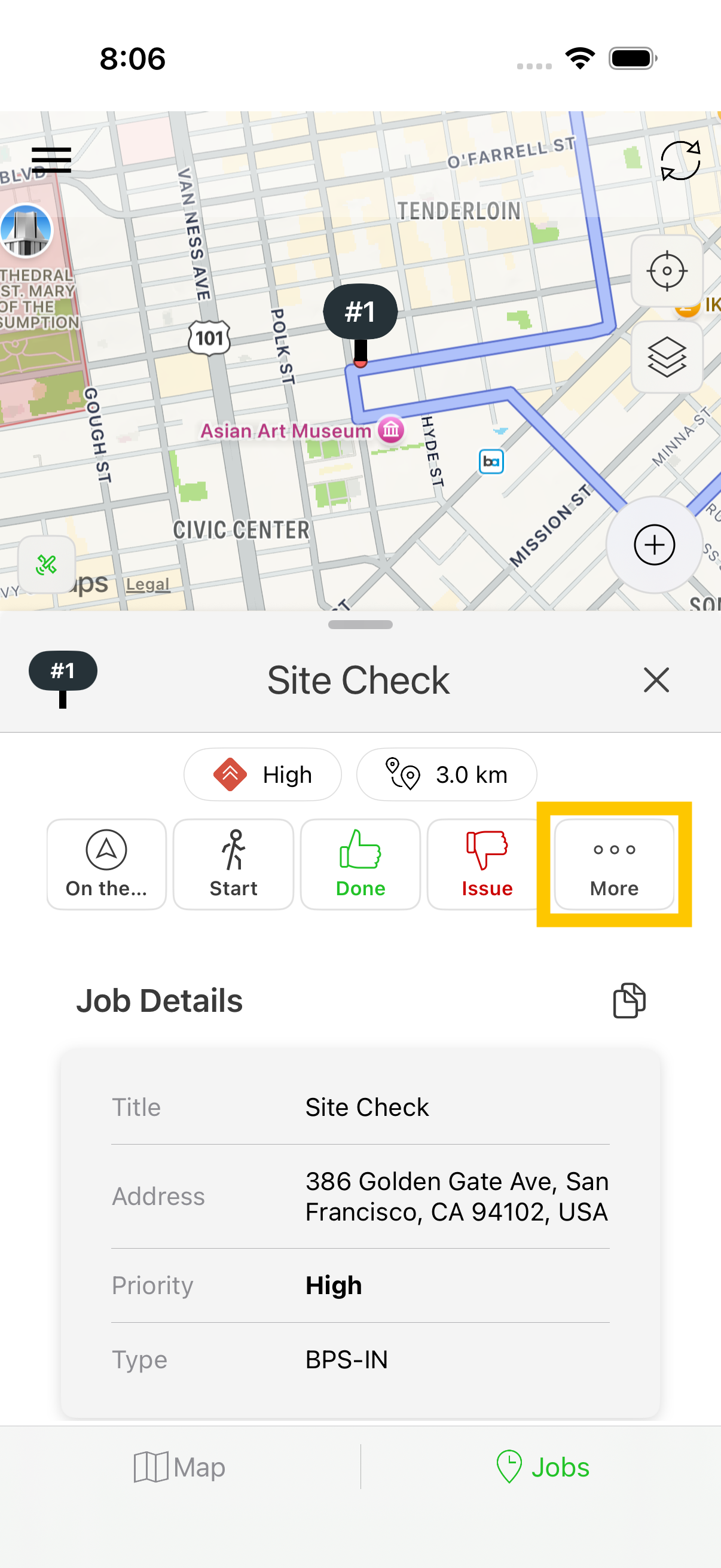Tap the High priority chip
Viewport: 721px width, 1568px height.
(x=262, y=774)
